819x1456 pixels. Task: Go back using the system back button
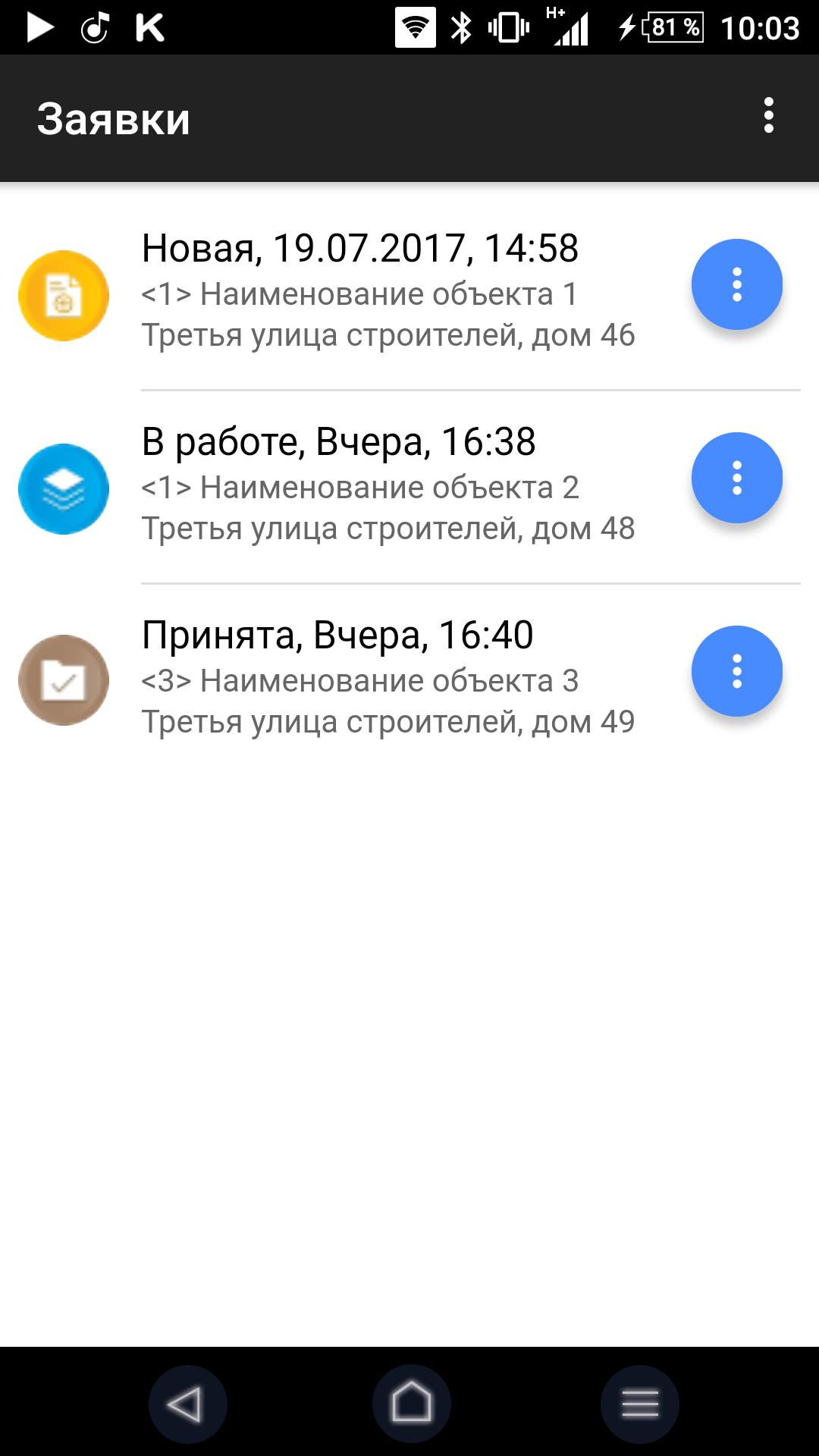(187, 1404)
